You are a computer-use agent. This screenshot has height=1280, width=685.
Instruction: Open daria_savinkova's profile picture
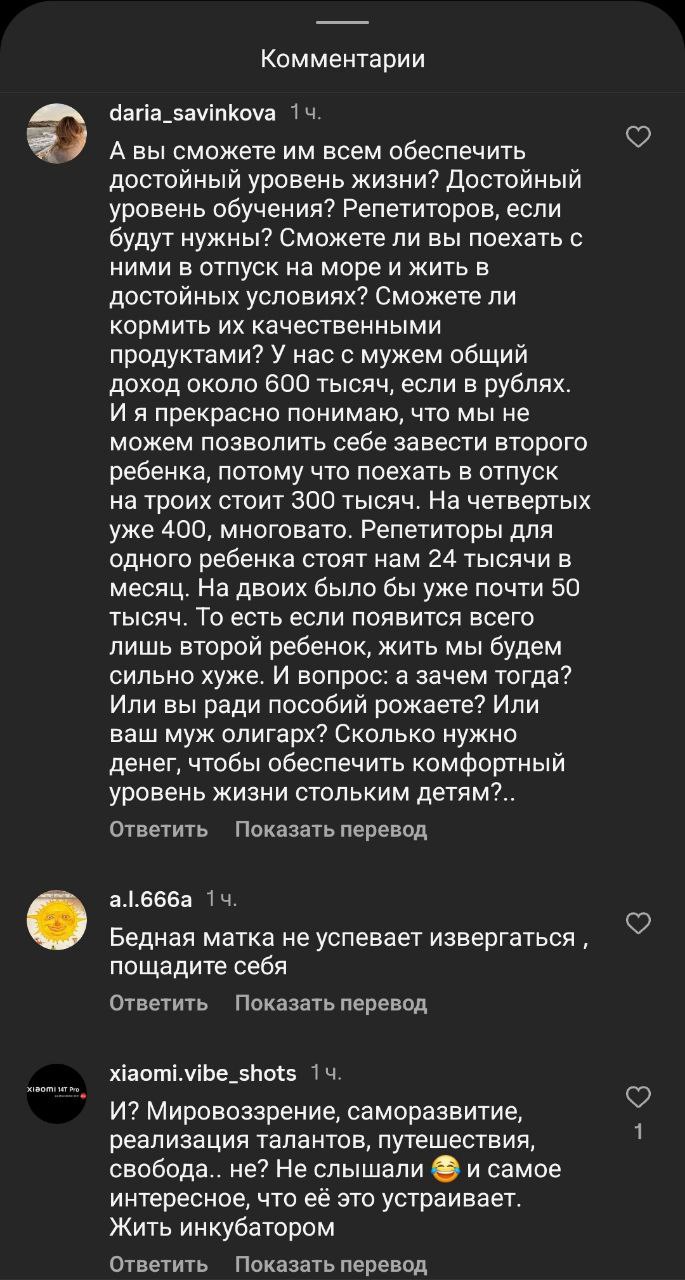[x=56, y=133]
